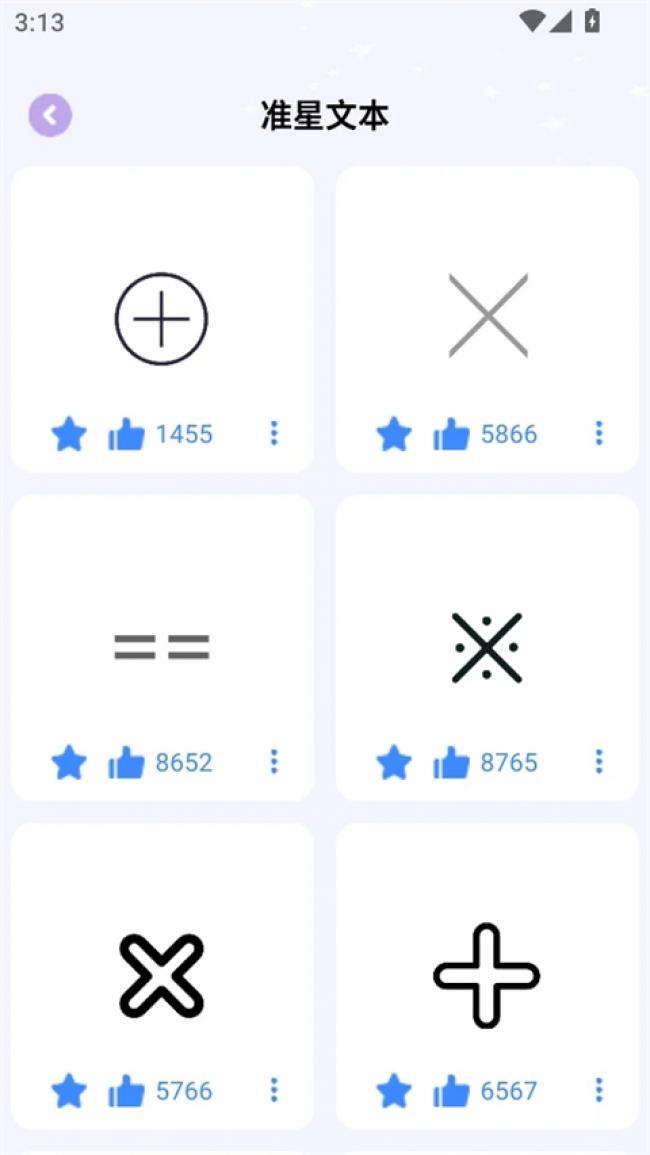This screenshot has width=650, height=1155.
Task: Star the crosshair with 5866 likes
Action: (394, 434)
